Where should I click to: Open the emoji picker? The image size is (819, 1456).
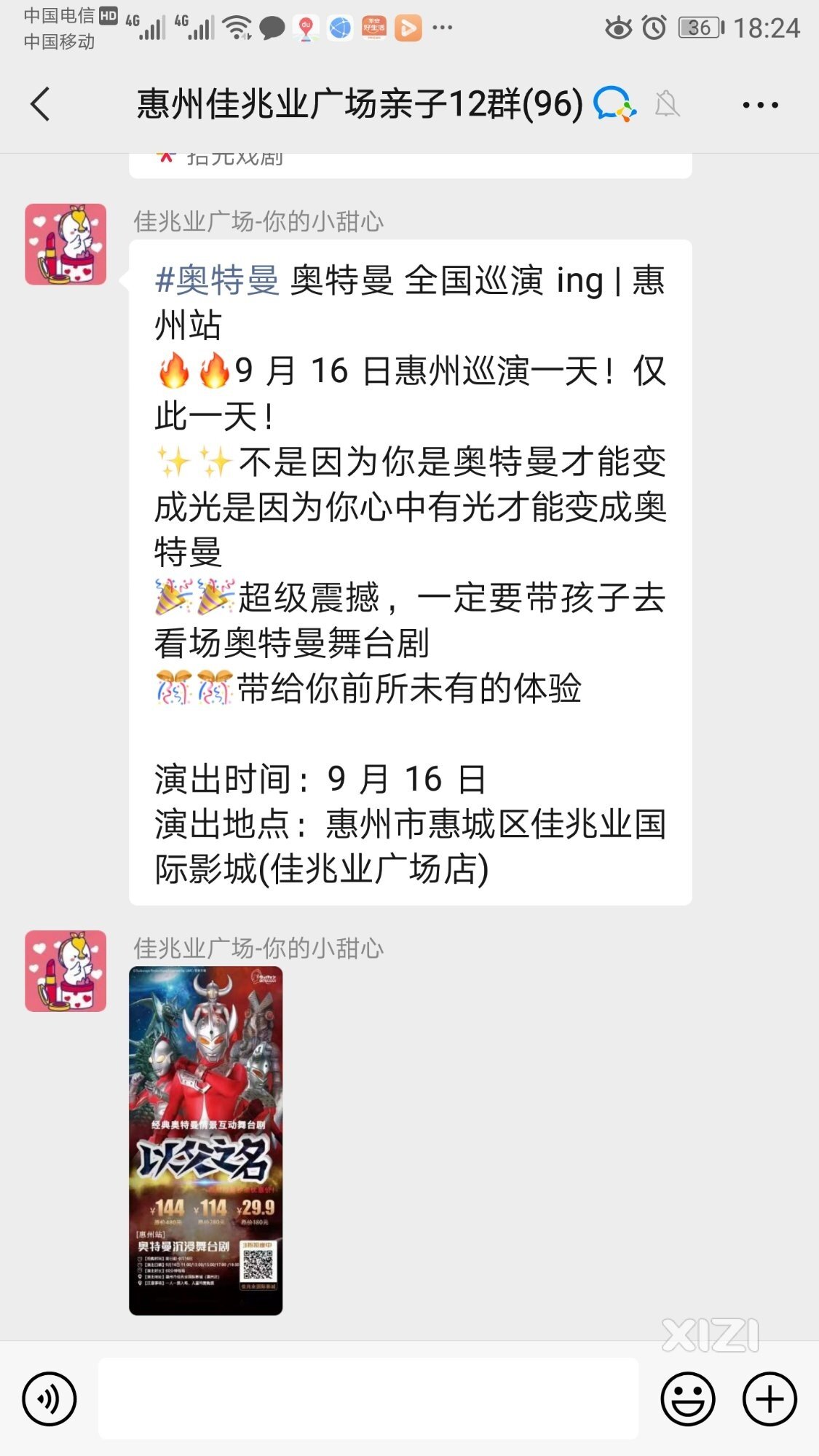(x=687, y=1398)
